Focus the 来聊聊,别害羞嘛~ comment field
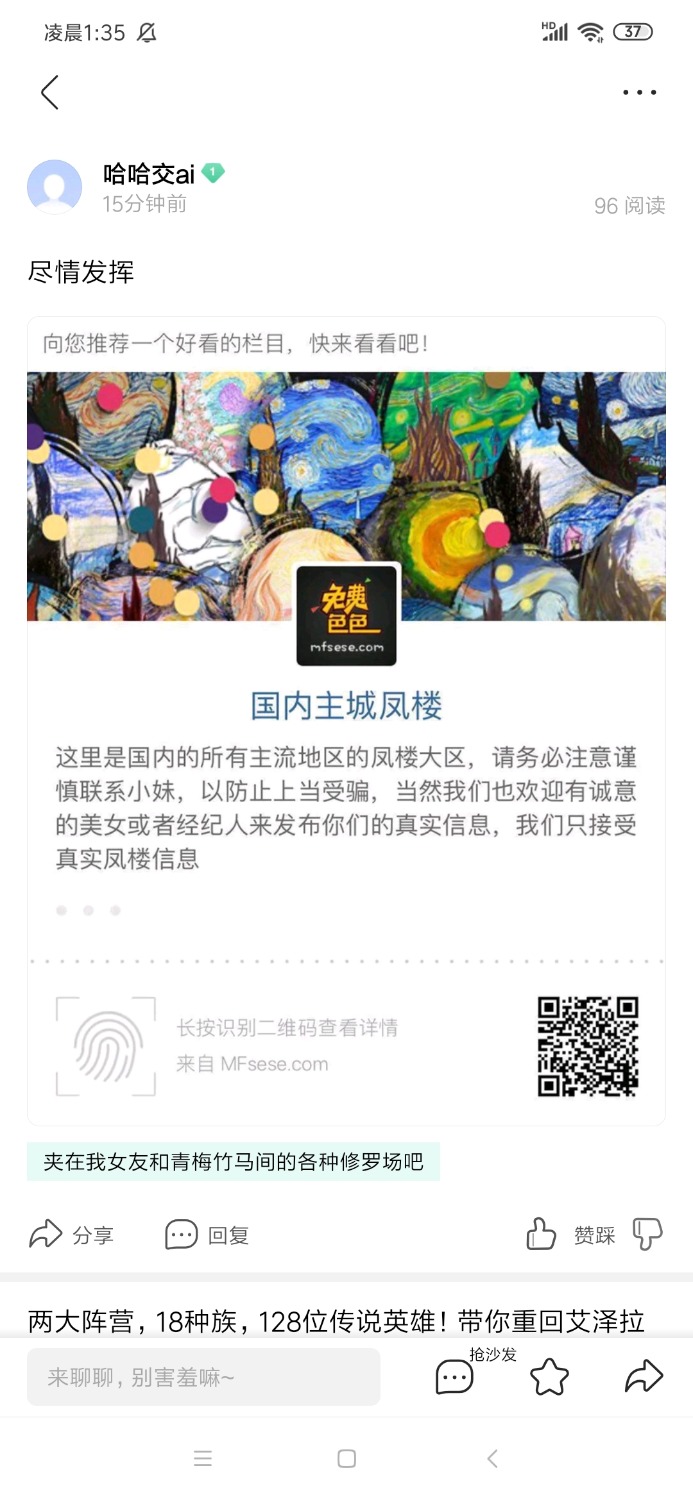693x1500 pixels. point(203,1377)
